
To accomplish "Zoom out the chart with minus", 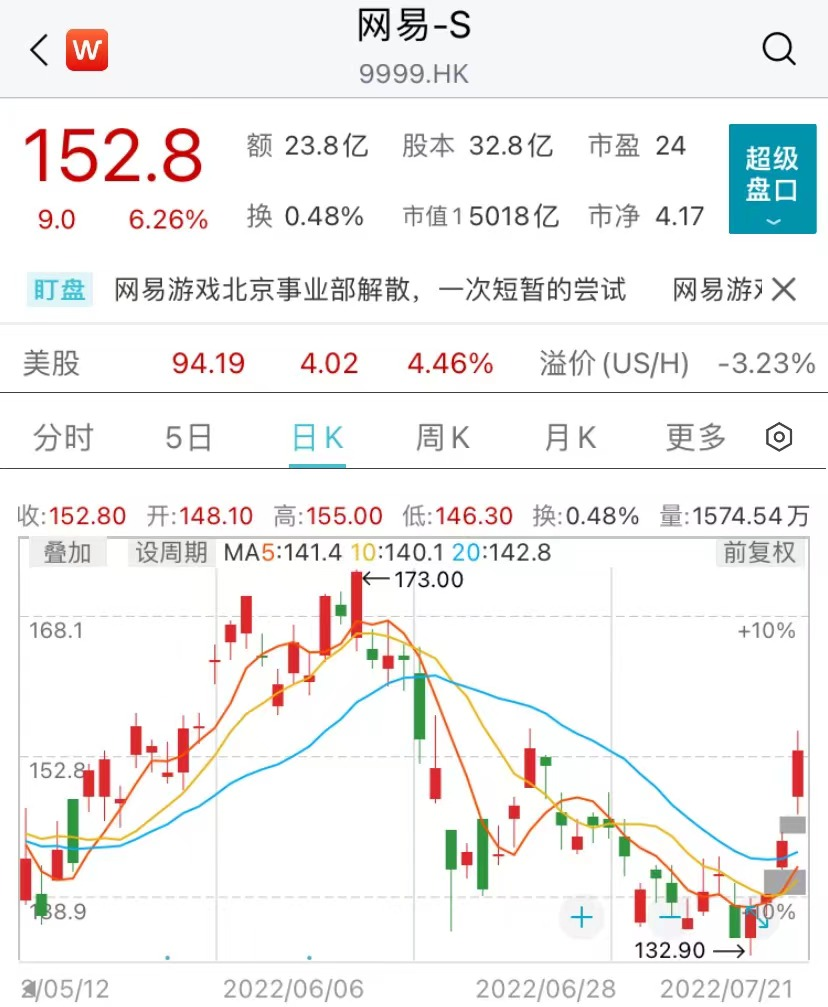I will (x=669, y=916).
